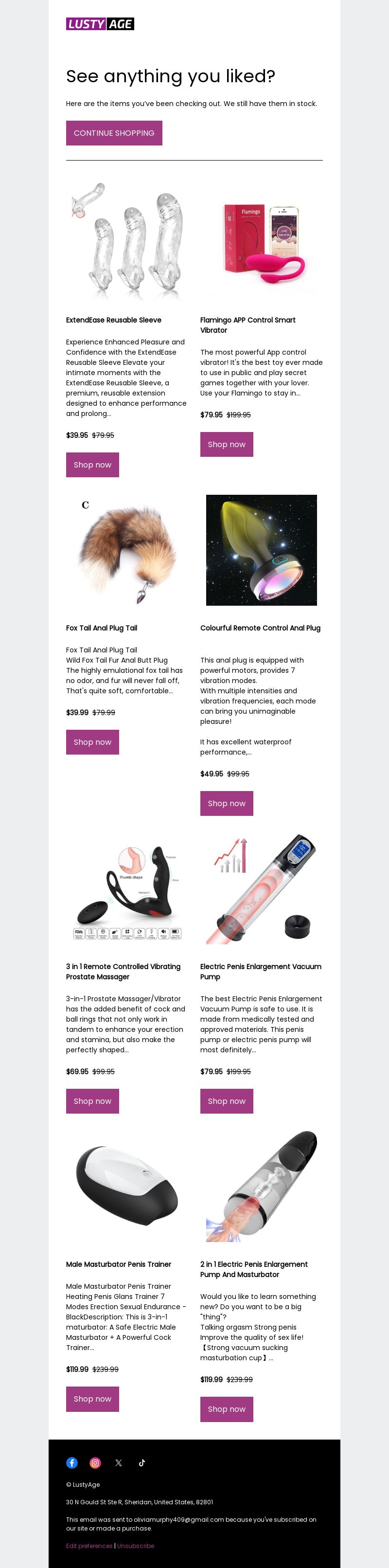Shop now for Male Masturbator Trainer
389x1568 pixels.
click(x=92, y=1399)
